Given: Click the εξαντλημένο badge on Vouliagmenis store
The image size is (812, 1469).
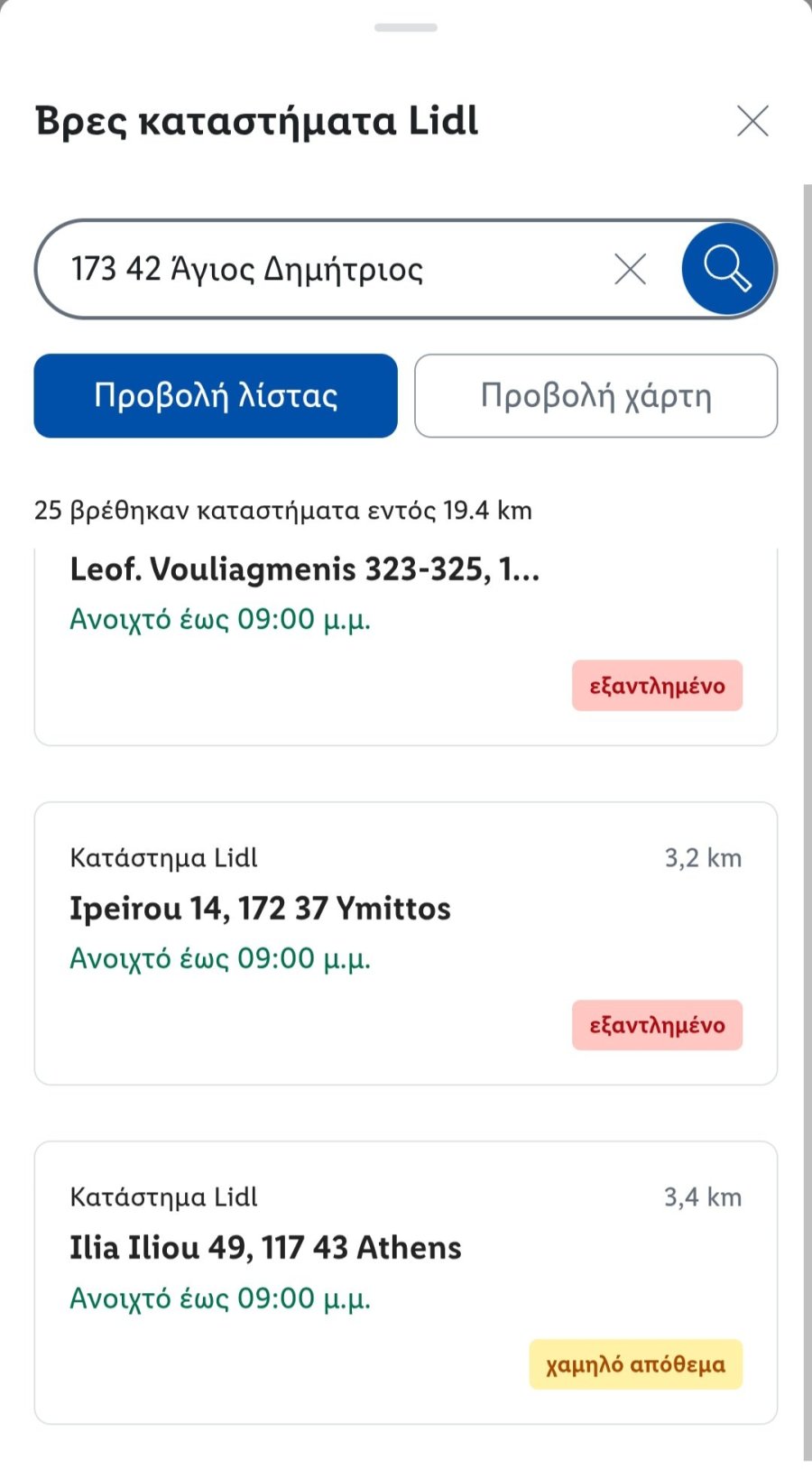Looking at the screenshot, I should tap(657, 686).
